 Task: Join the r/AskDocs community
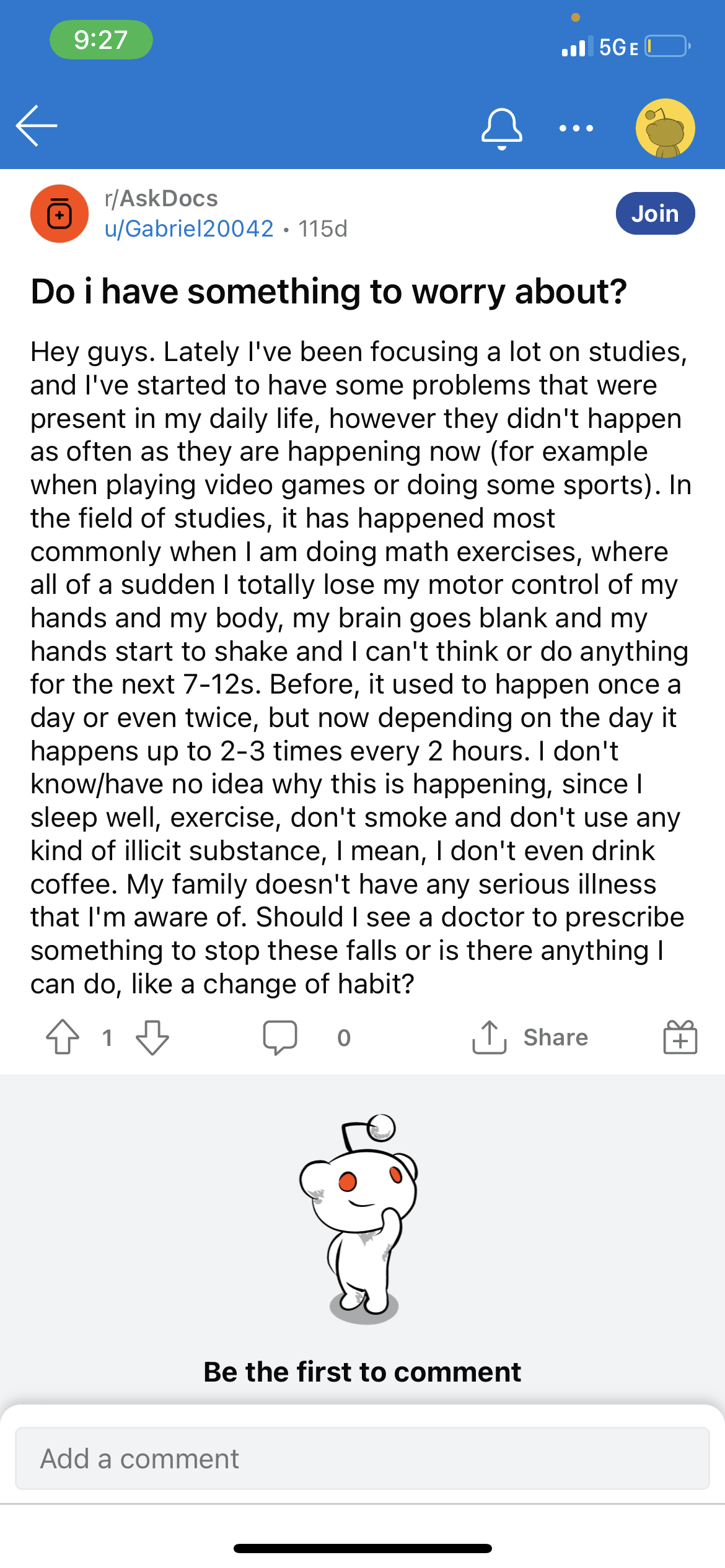pyautogui.click(x=655, y=214)
